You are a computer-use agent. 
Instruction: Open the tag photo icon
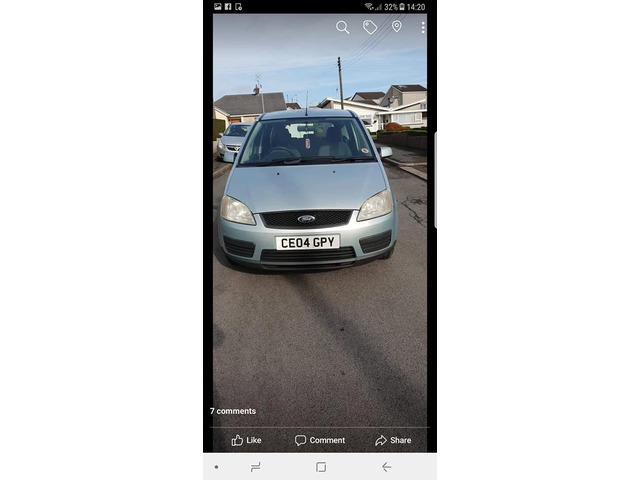(370, 27)
